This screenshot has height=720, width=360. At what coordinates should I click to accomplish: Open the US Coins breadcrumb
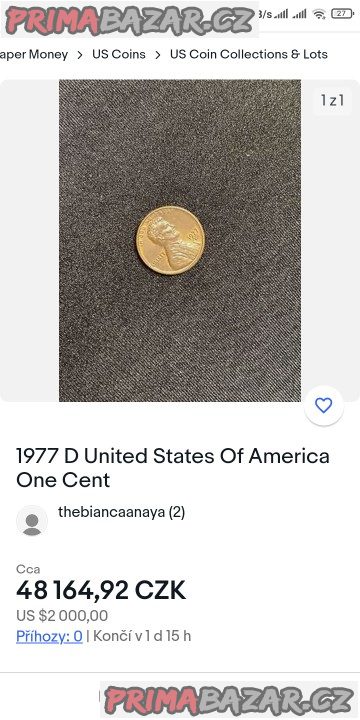pos(119,54)
